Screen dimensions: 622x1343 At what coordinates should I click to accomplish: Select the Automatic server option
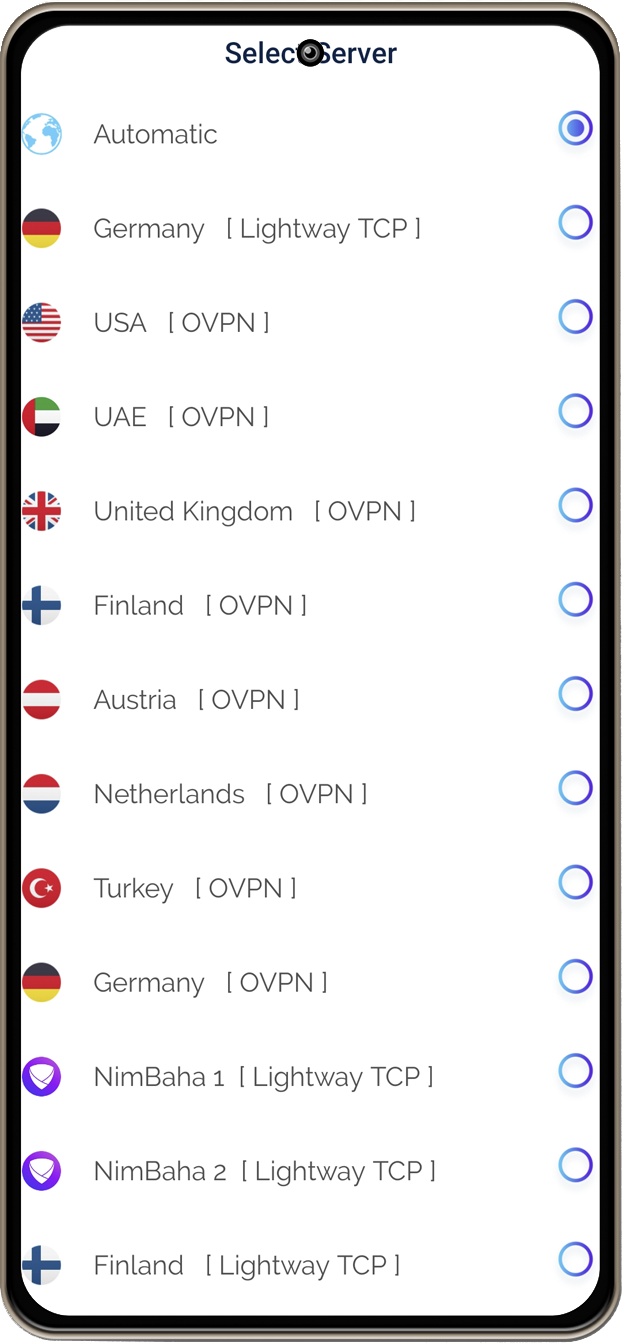[x=310, y=134]
